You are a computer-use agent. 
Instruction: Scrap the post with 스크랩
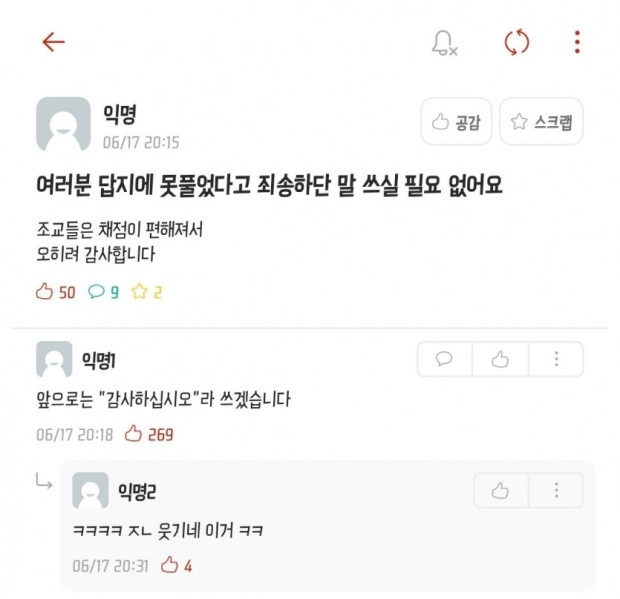[x=541, y=122]
